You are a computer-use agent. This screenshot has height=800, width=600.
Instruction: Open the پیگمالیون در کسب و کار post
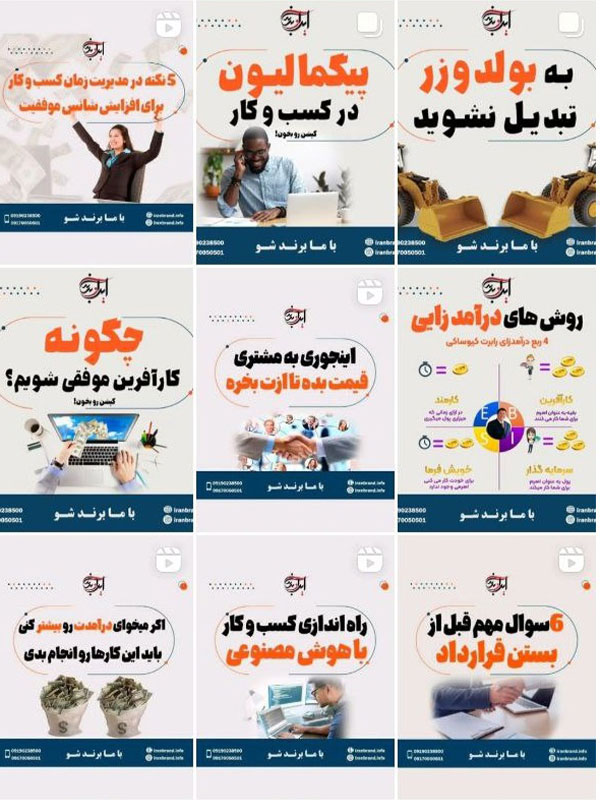pyautogui.click(x=295, y=130)
